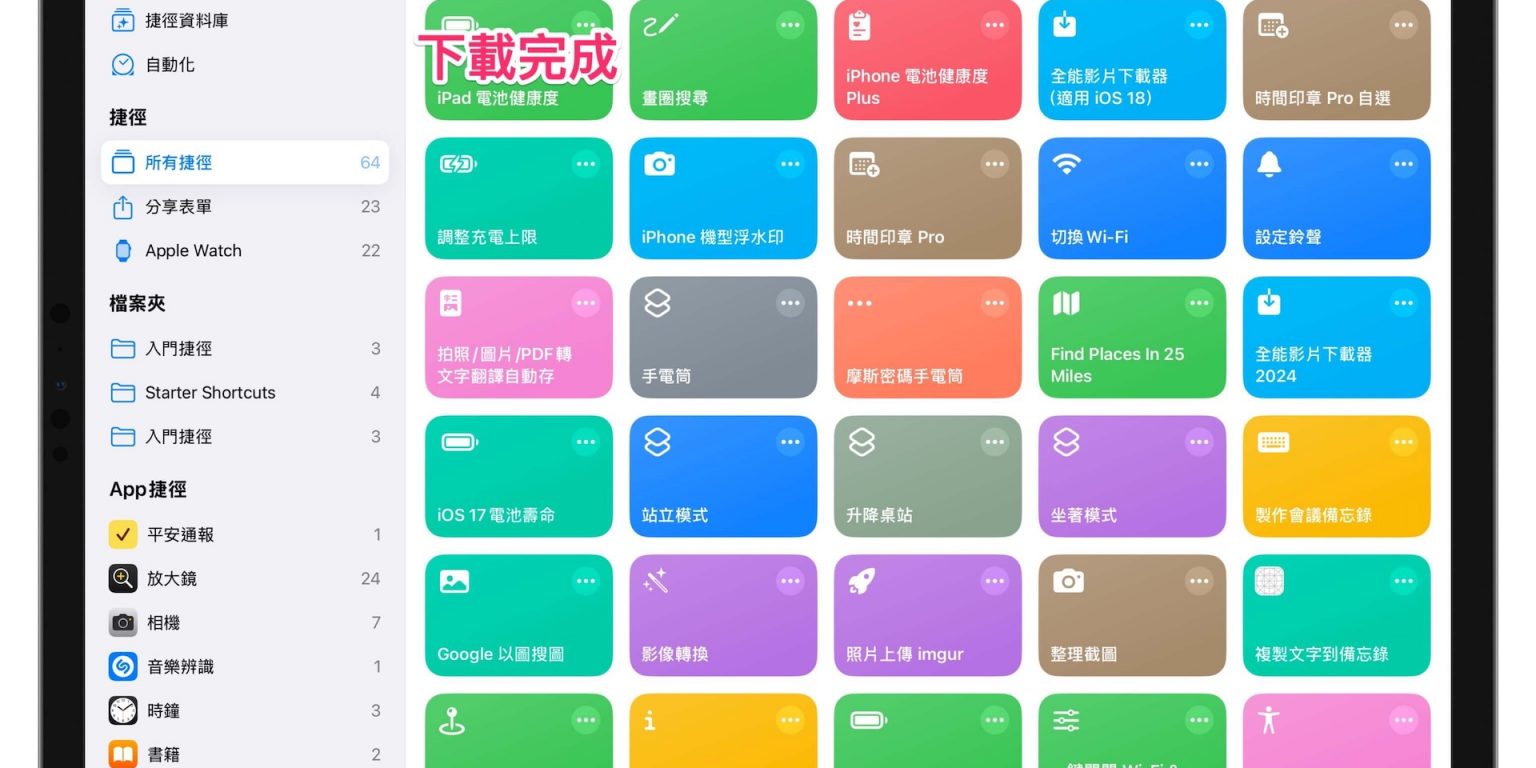Open more options for 站立模式 shortcut
The image size is (1536, 768).
point(790,442)
